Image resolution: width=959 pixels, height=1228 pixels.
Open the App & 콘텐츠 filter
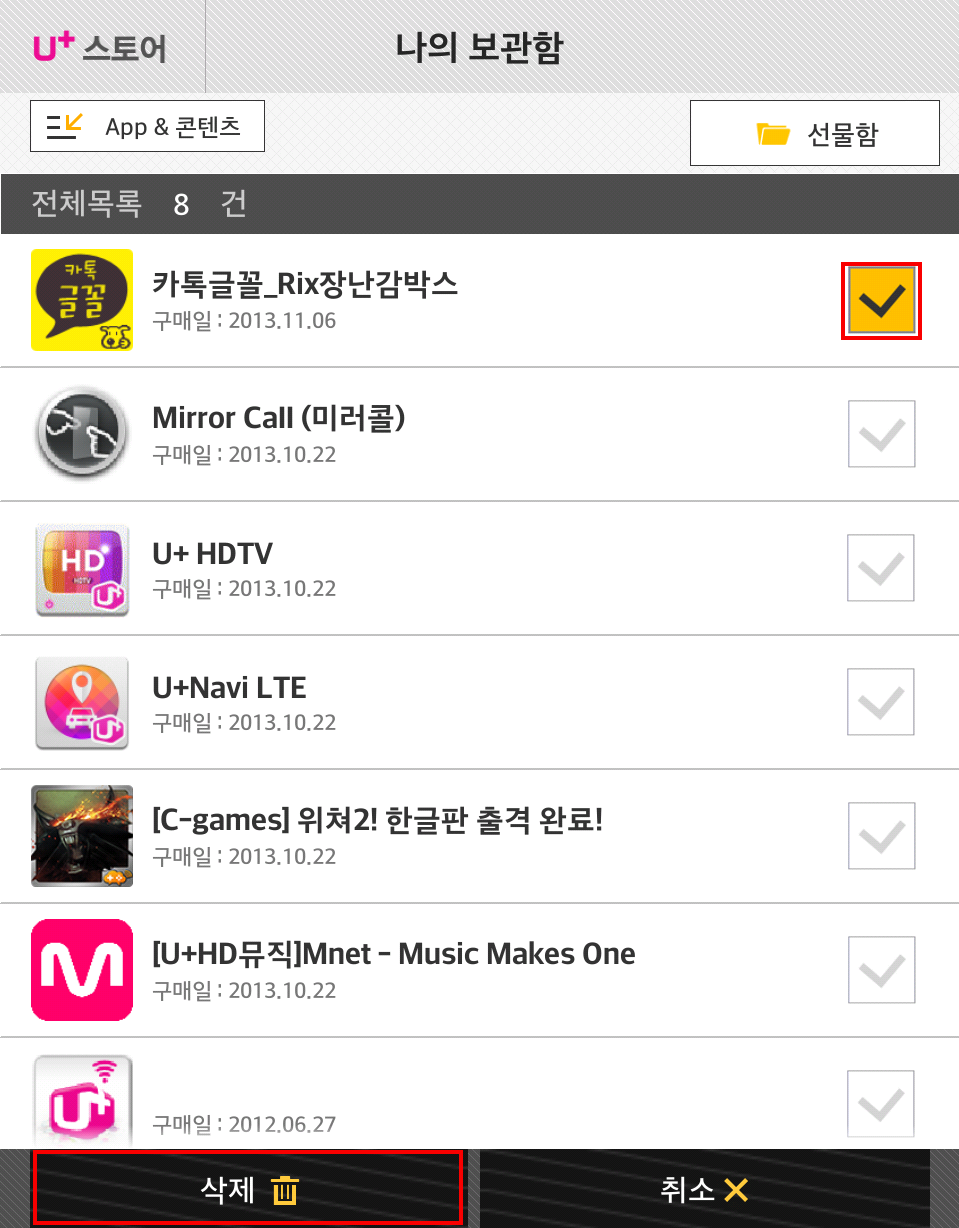pyautogui.click(x=147, y=126)
